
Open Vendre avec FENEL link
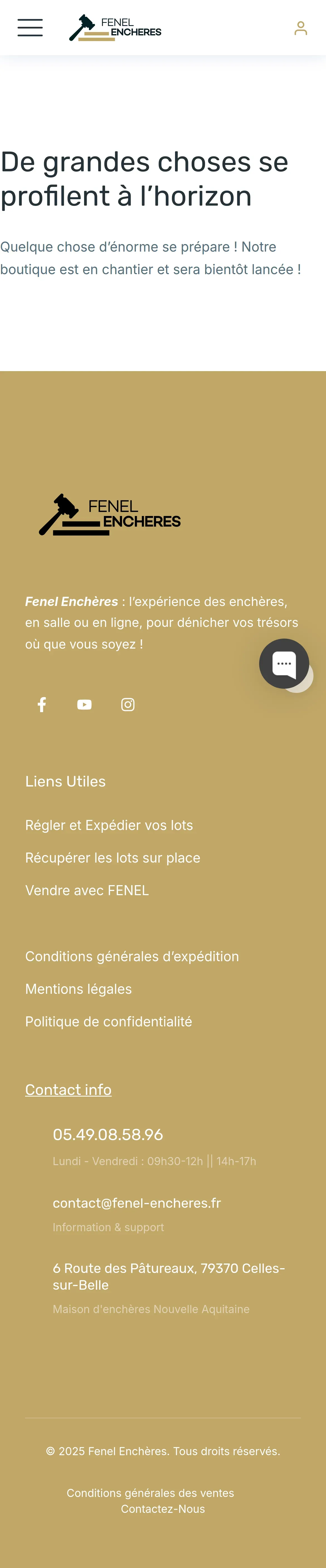(x=87, y=890)
